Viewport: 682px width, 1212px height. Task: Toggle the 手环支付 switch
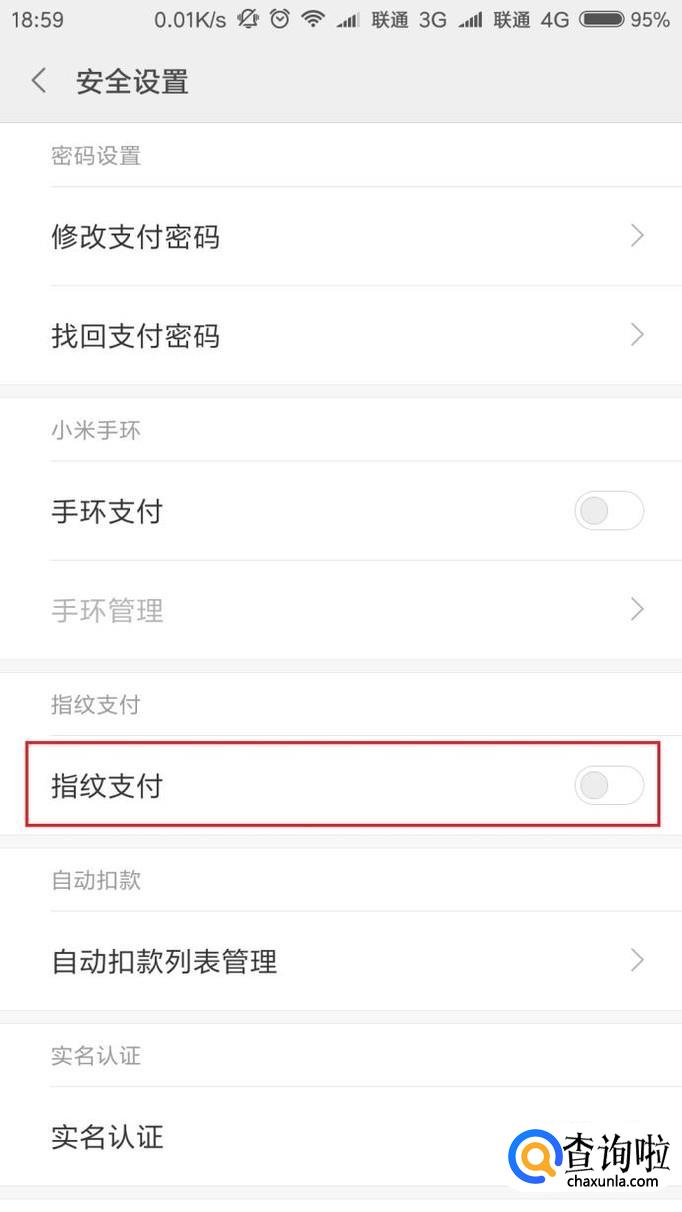pos(608,512)
